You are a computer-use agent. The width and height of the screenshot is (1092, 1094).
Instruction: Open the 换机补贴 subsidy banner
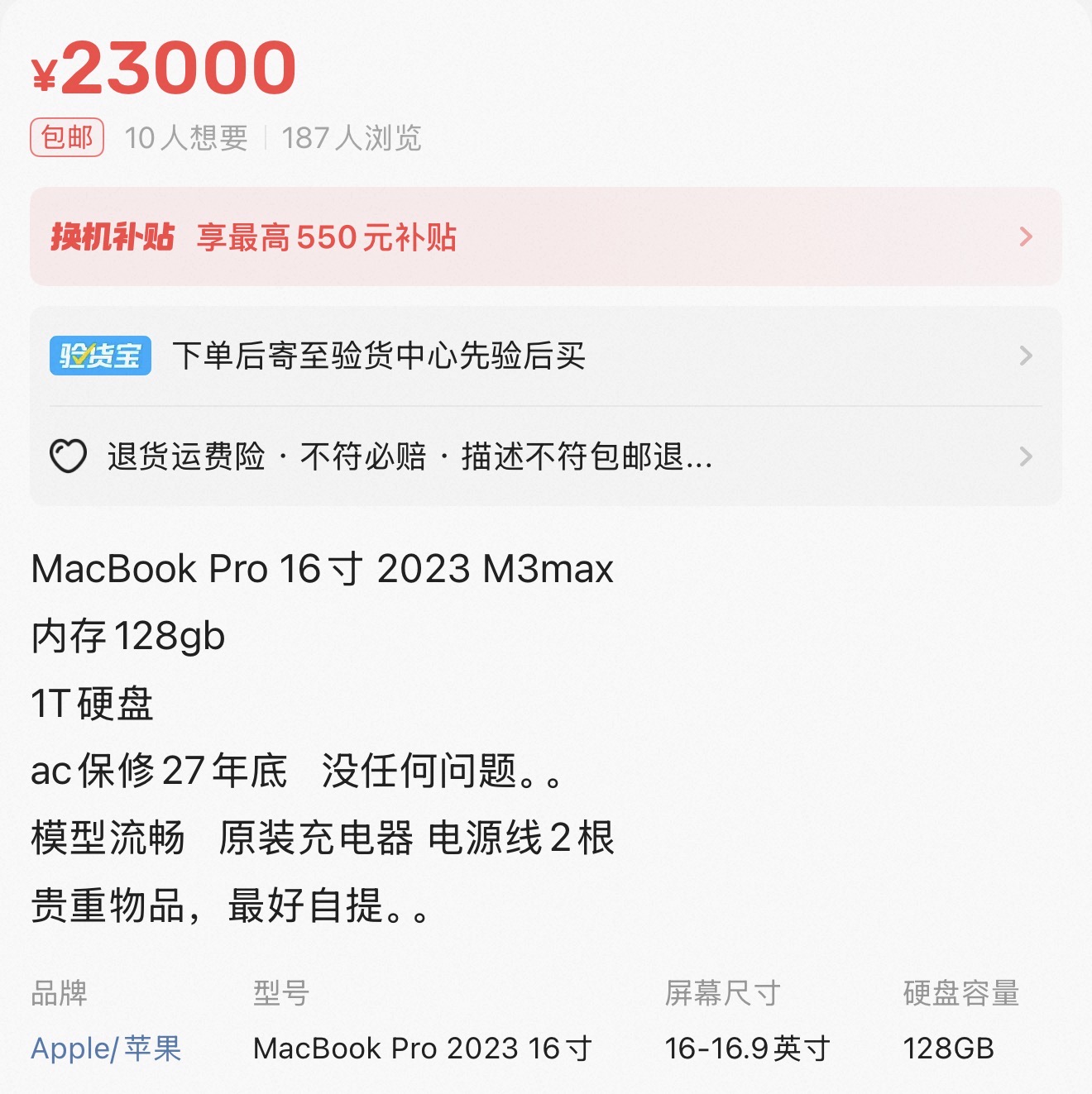point(545,236)
